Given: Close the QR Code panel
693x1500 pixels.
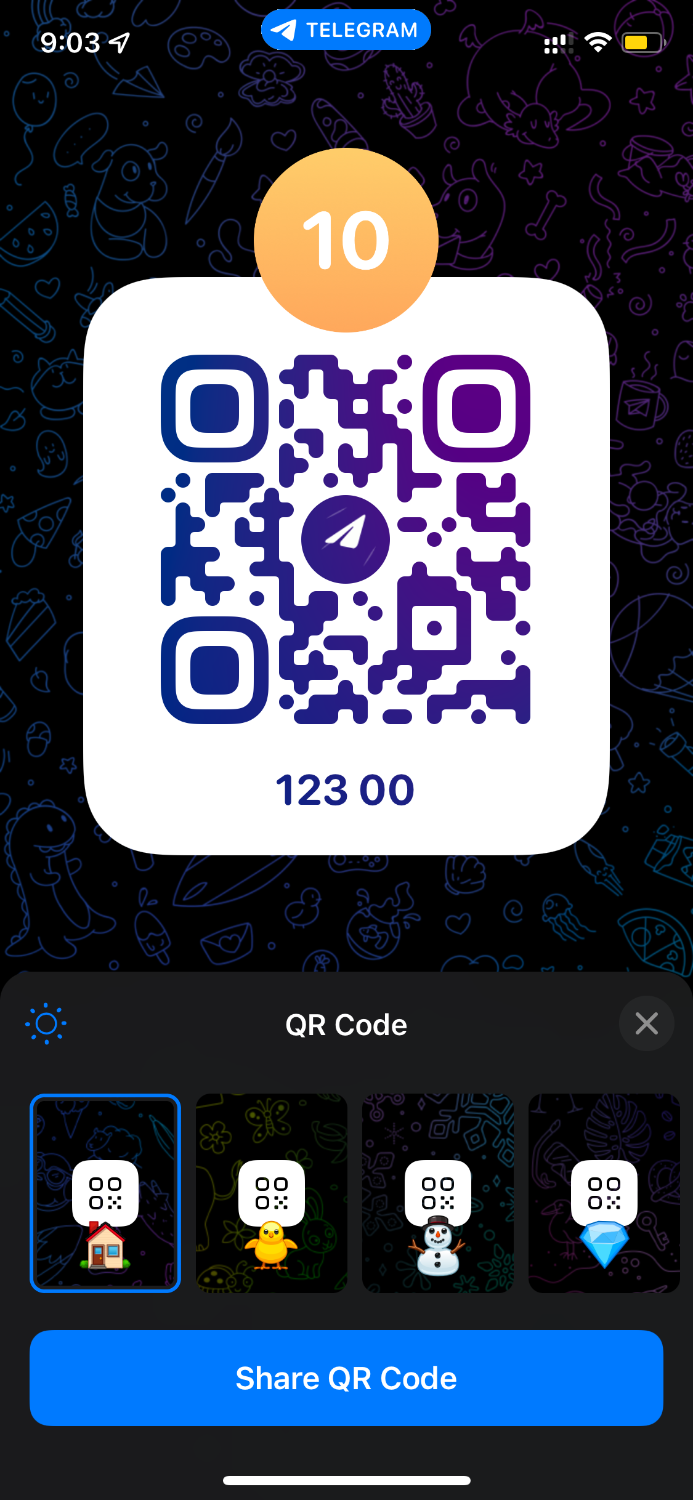Looking at the screenshot, I should coord(646,1024).
